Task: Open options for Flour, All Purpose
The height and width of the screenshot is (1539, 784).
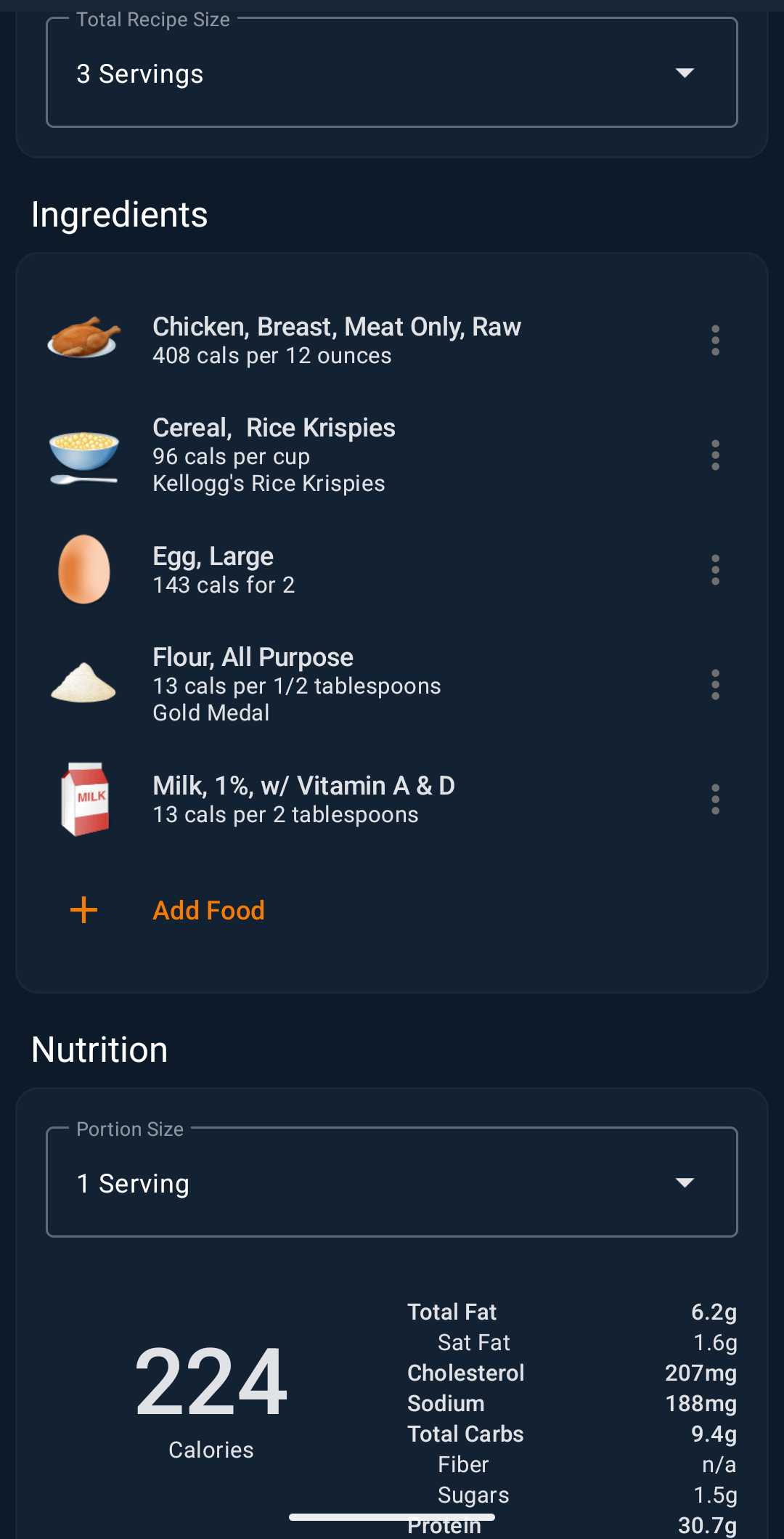Action: tap(715, 684)
